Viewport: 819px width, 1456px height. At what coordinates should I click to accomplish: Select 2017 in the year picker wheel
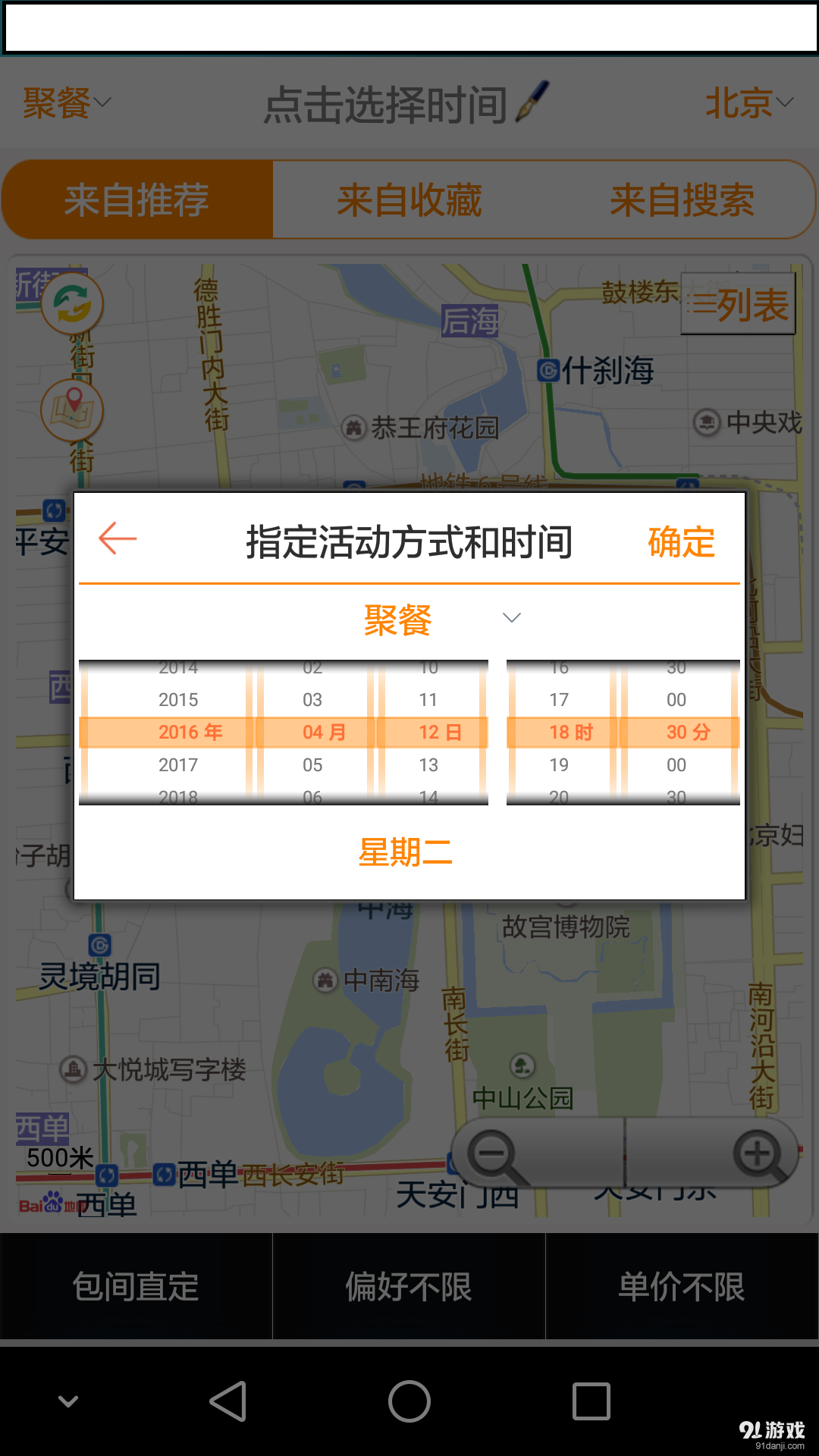[x=179, y=764]
